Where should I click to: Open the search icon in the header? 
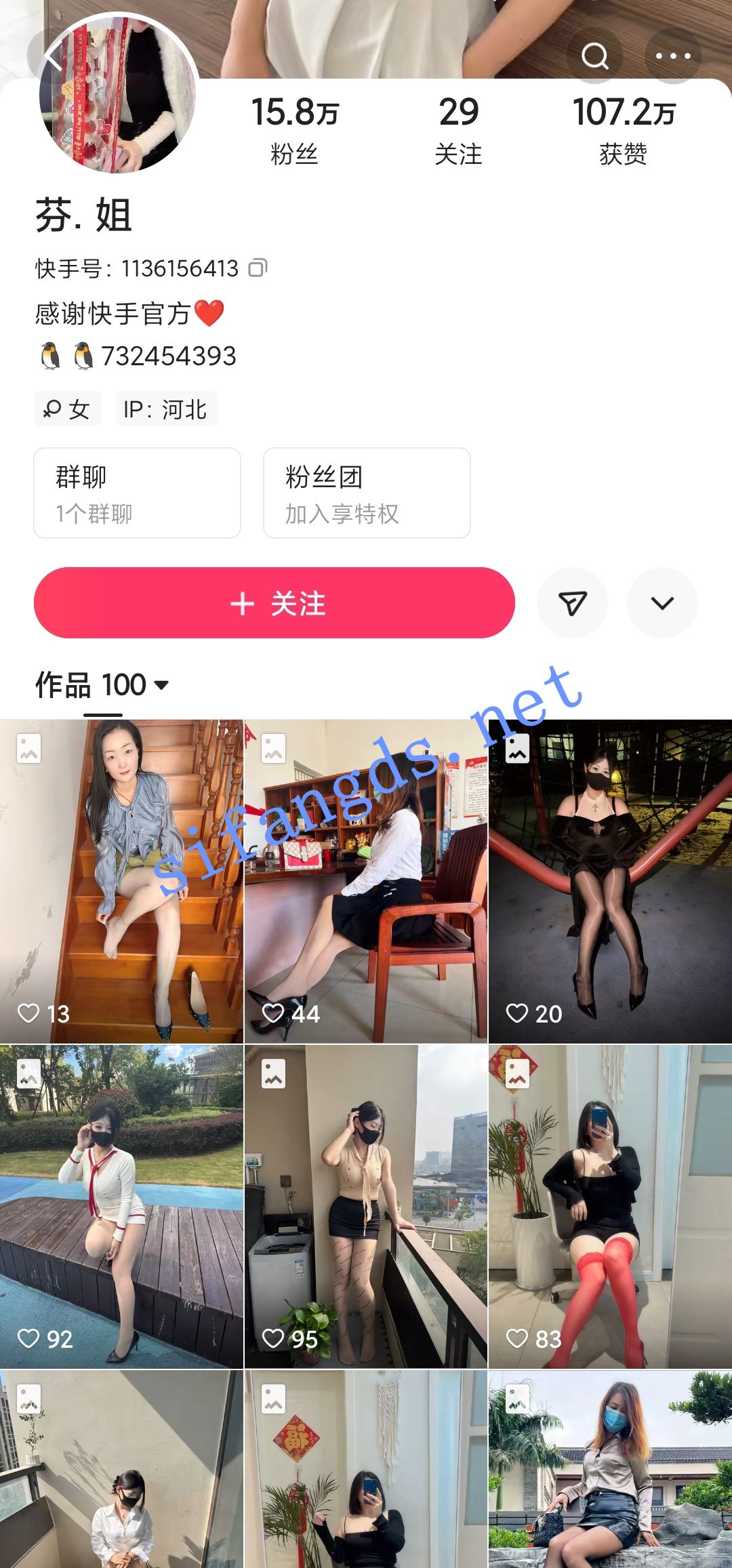594,56
